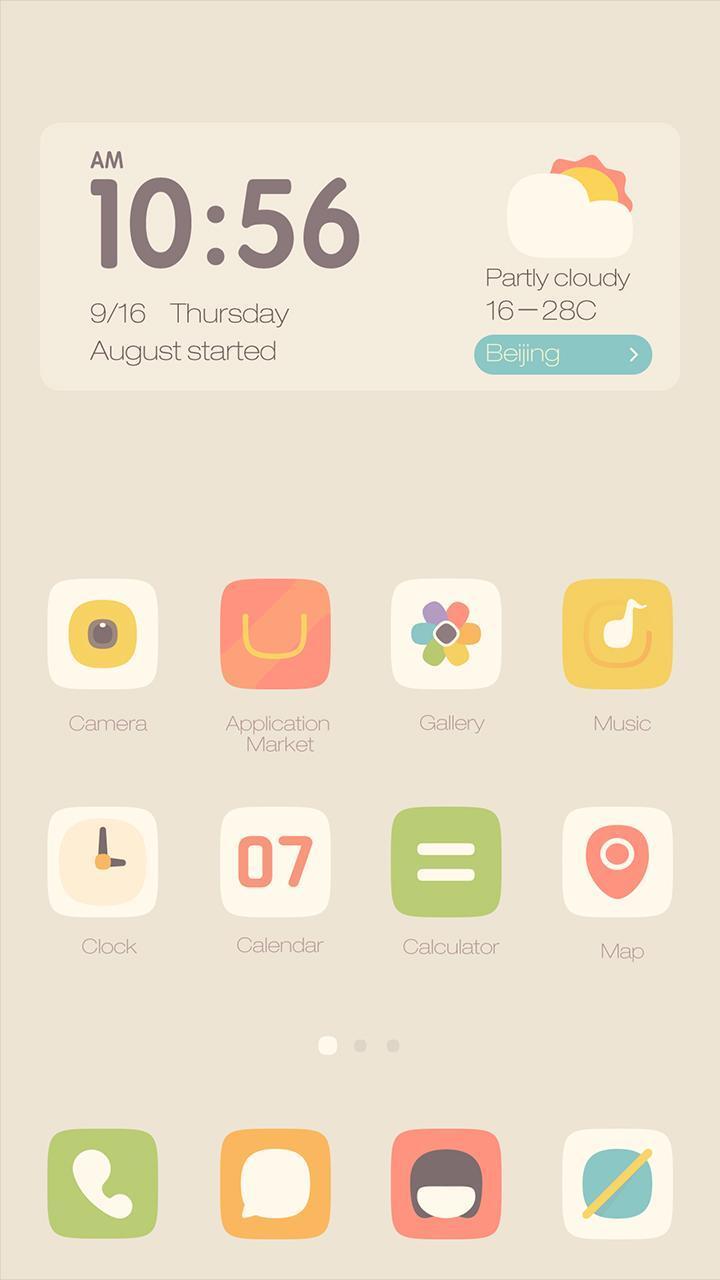Jump to the third home page dot
Image resolution: width=720 pixels, height=1280 pixels.
tap(393, 1046)
